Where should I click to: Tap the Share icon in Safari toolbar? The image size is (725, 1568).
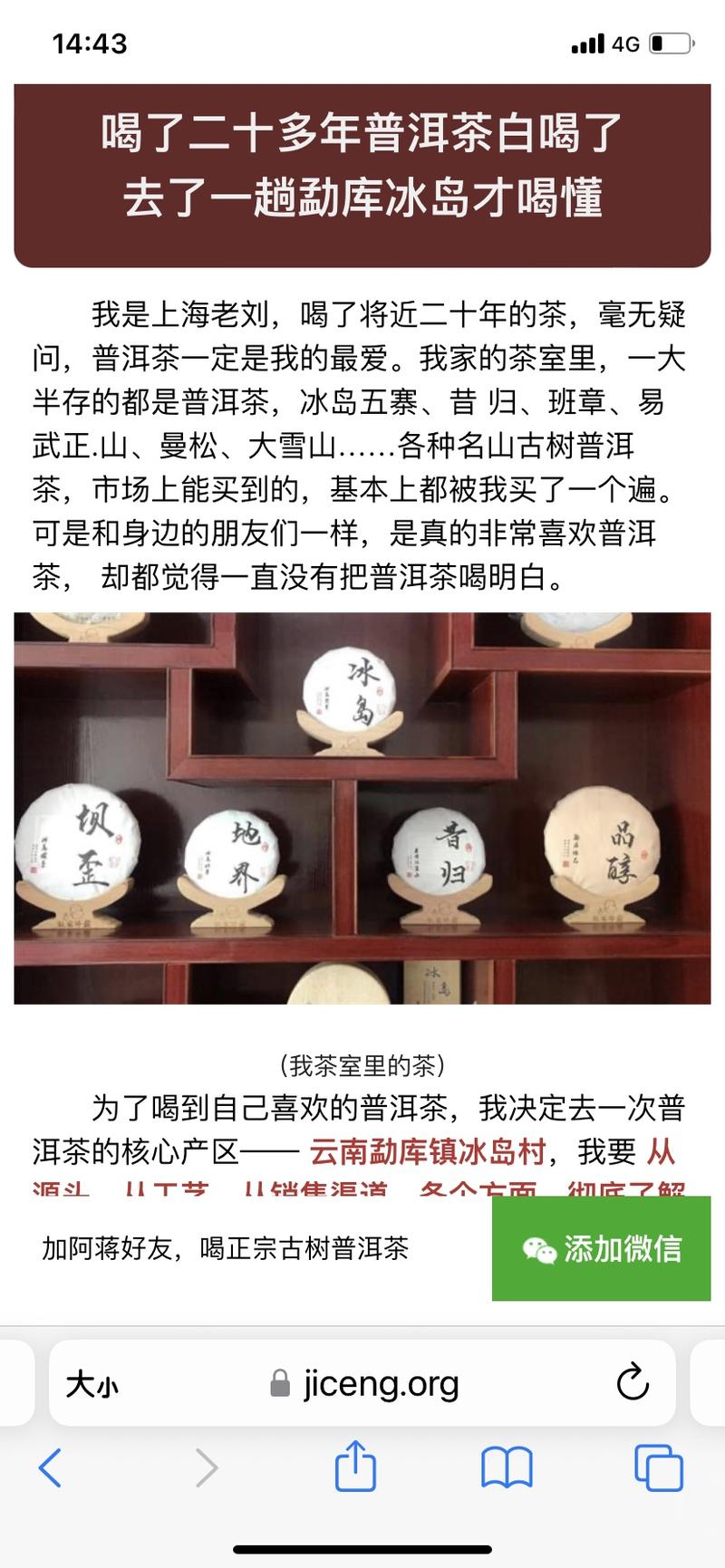[356, 1468]
